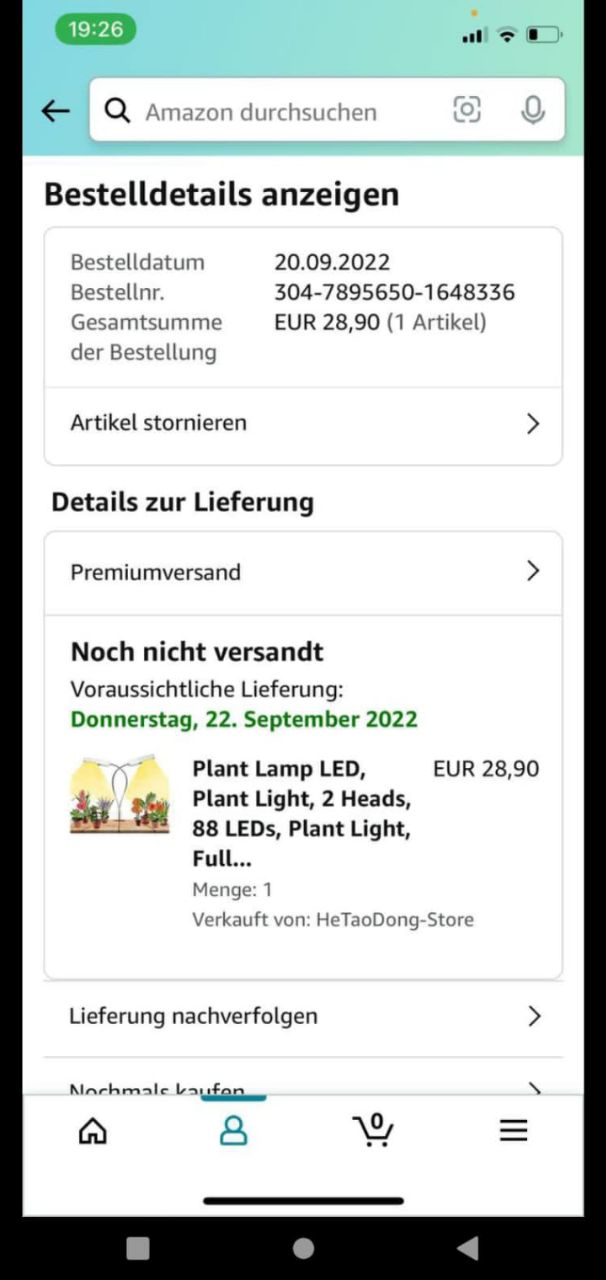Open the hamburger menu tab
Viewport: 606px width, 1280px height.
tap(513, 1131)
